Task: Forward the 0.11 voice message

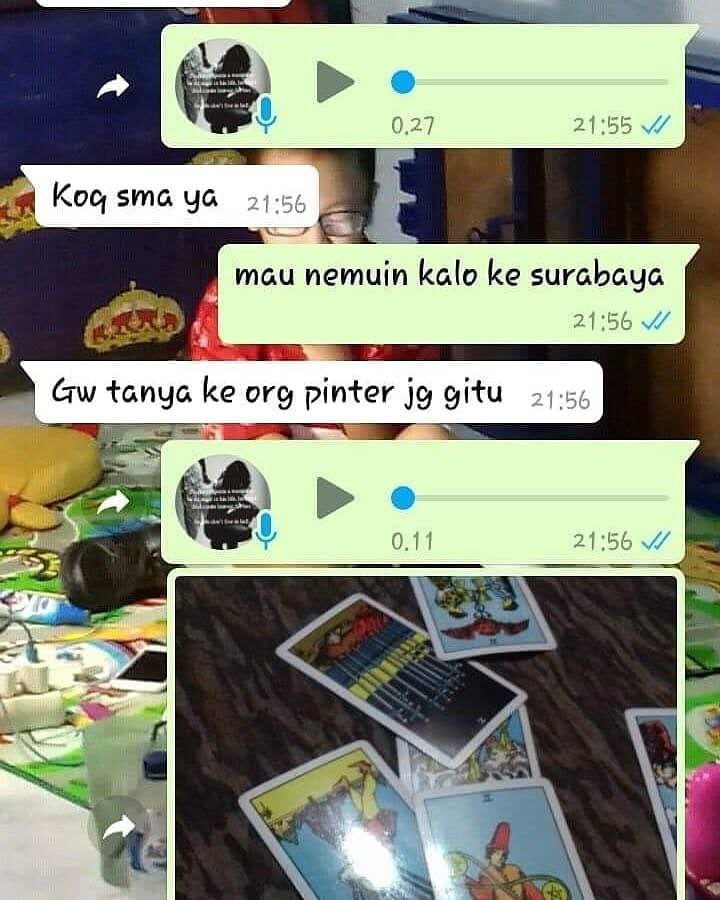Action: click(113, 502)
